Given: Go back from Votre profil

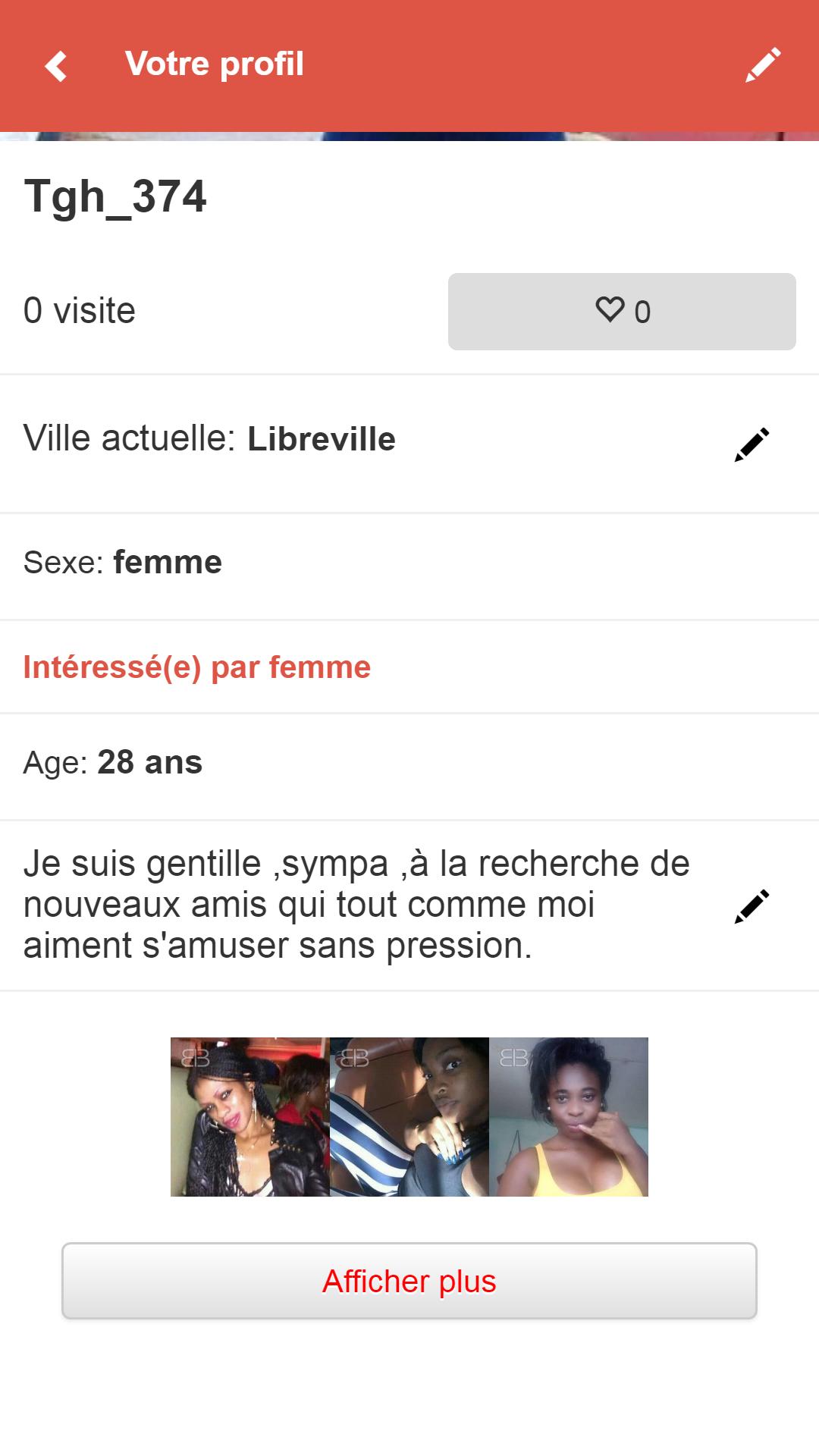Looking at the screenshot, I should pyautogui.click(x=56, y=66).
